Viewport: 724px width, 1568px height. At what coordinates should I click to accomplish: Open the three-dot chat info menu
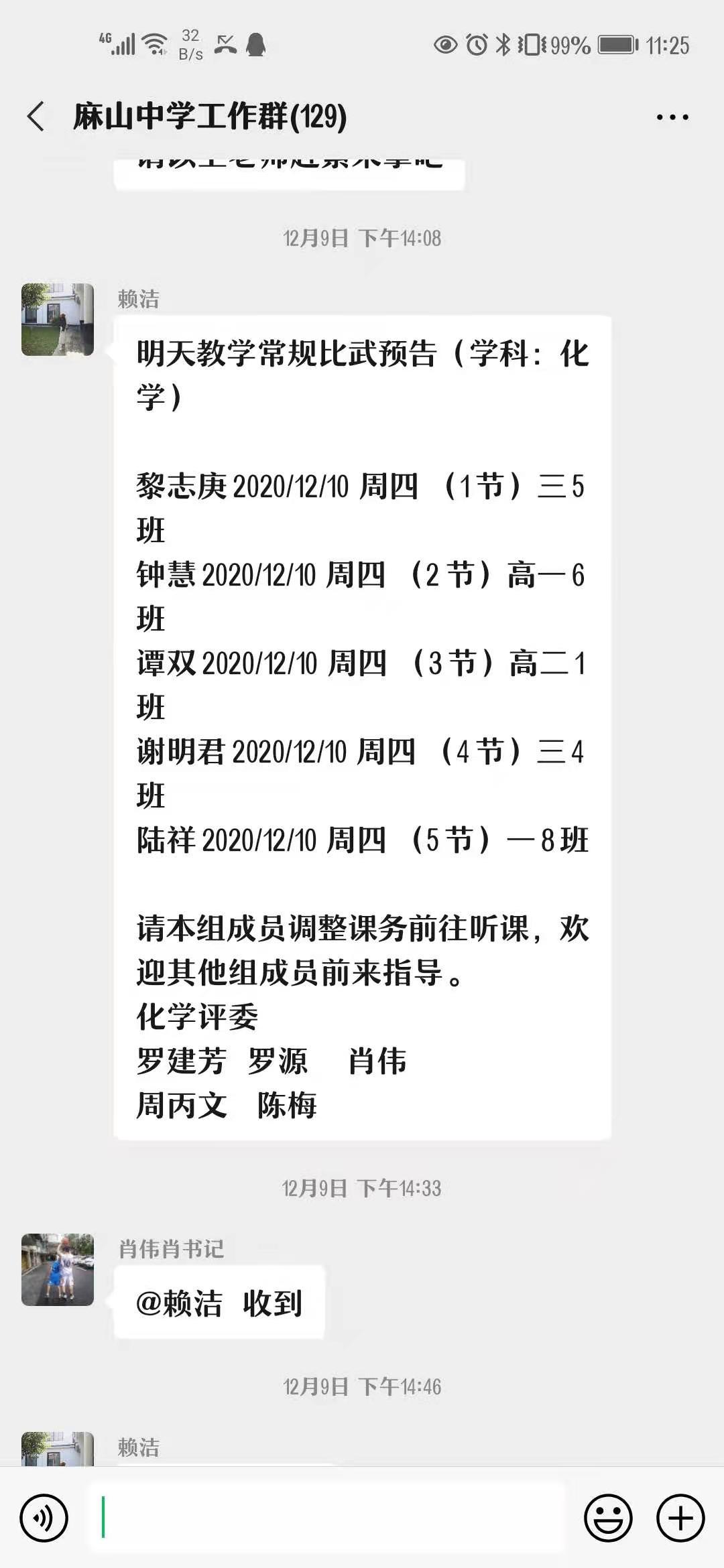[x=672, y=117]
